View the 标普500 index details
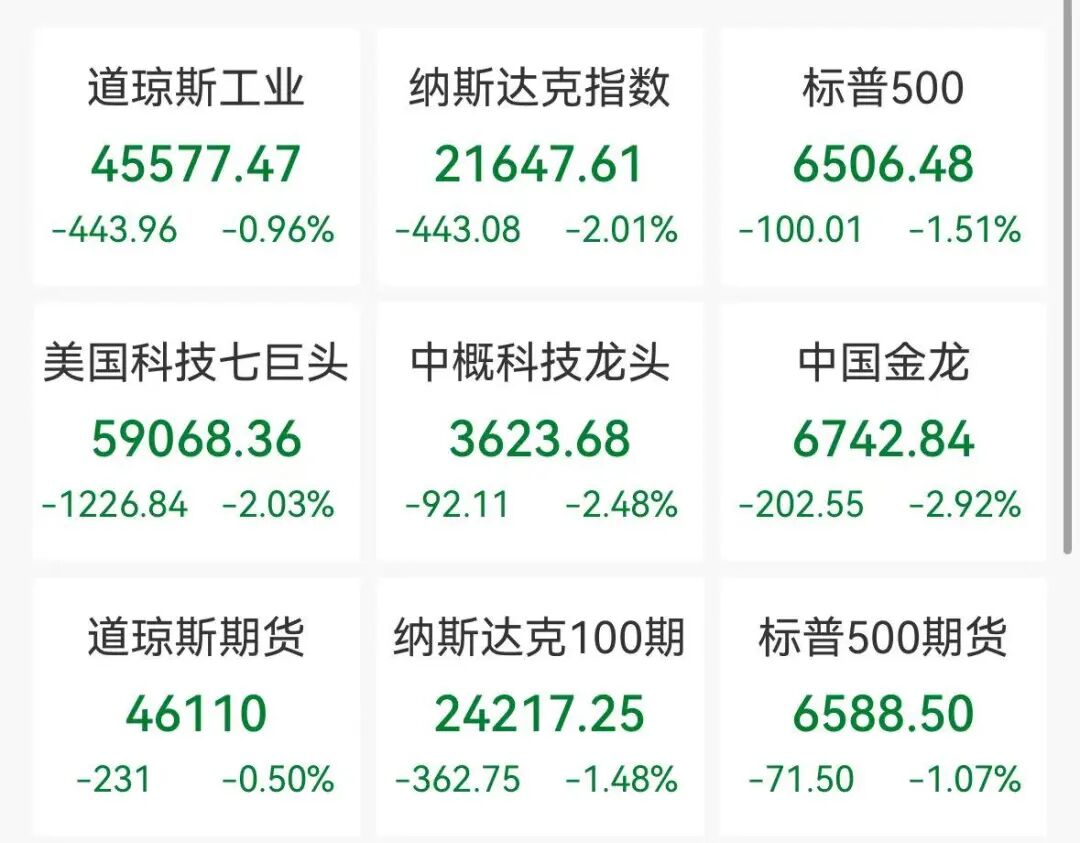The height and width of the screenshot is (843, 1080). 882,160
